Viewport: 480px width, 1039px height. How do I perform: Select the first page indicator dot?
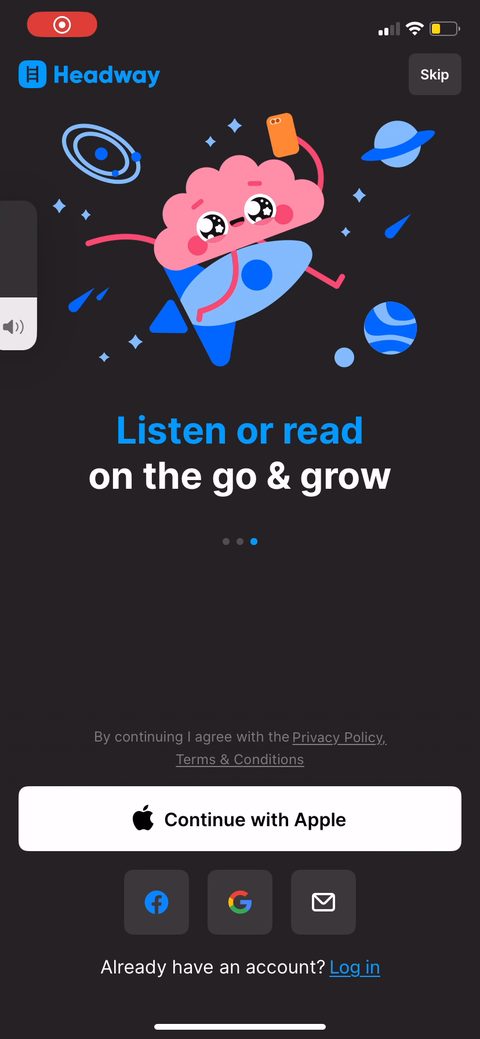[226, 541]
